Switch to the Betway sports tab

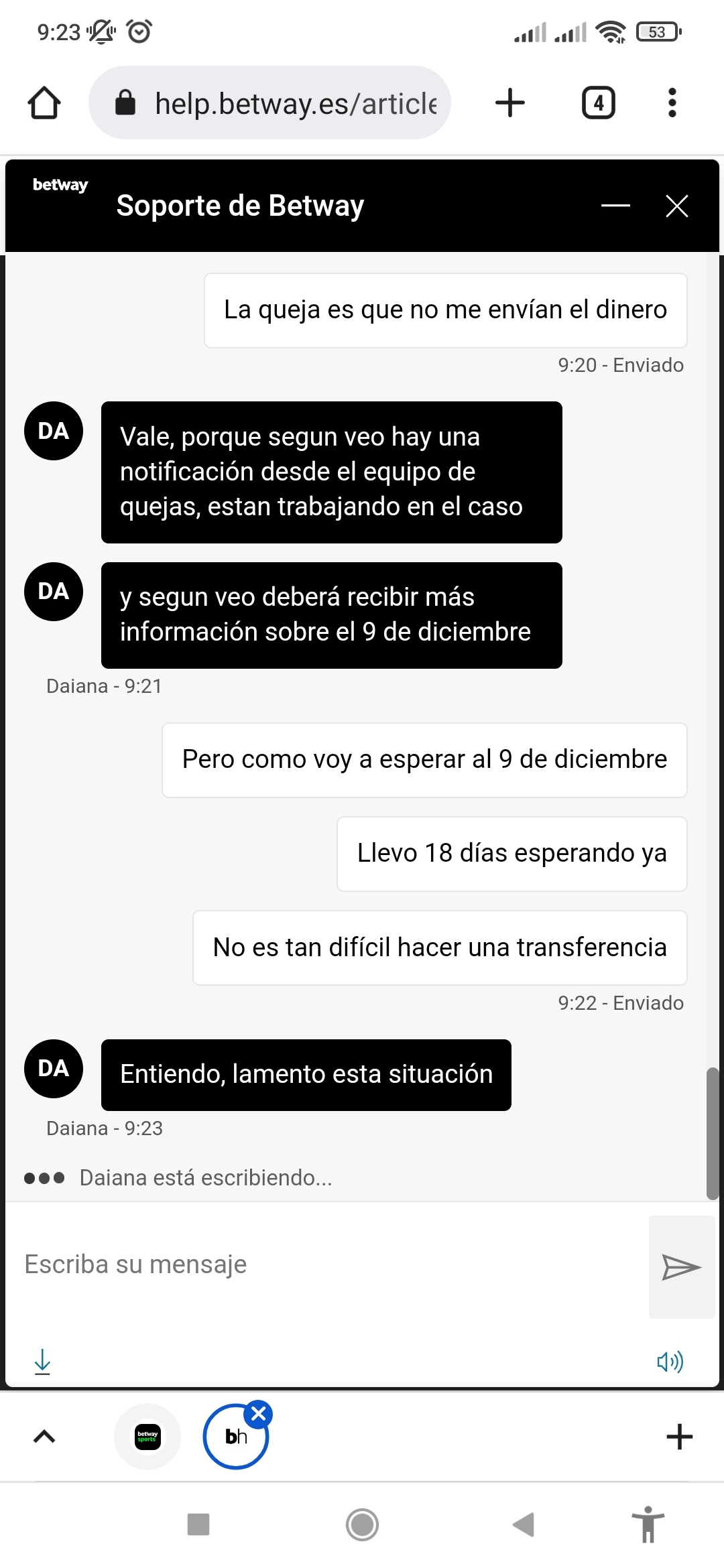147,1437
